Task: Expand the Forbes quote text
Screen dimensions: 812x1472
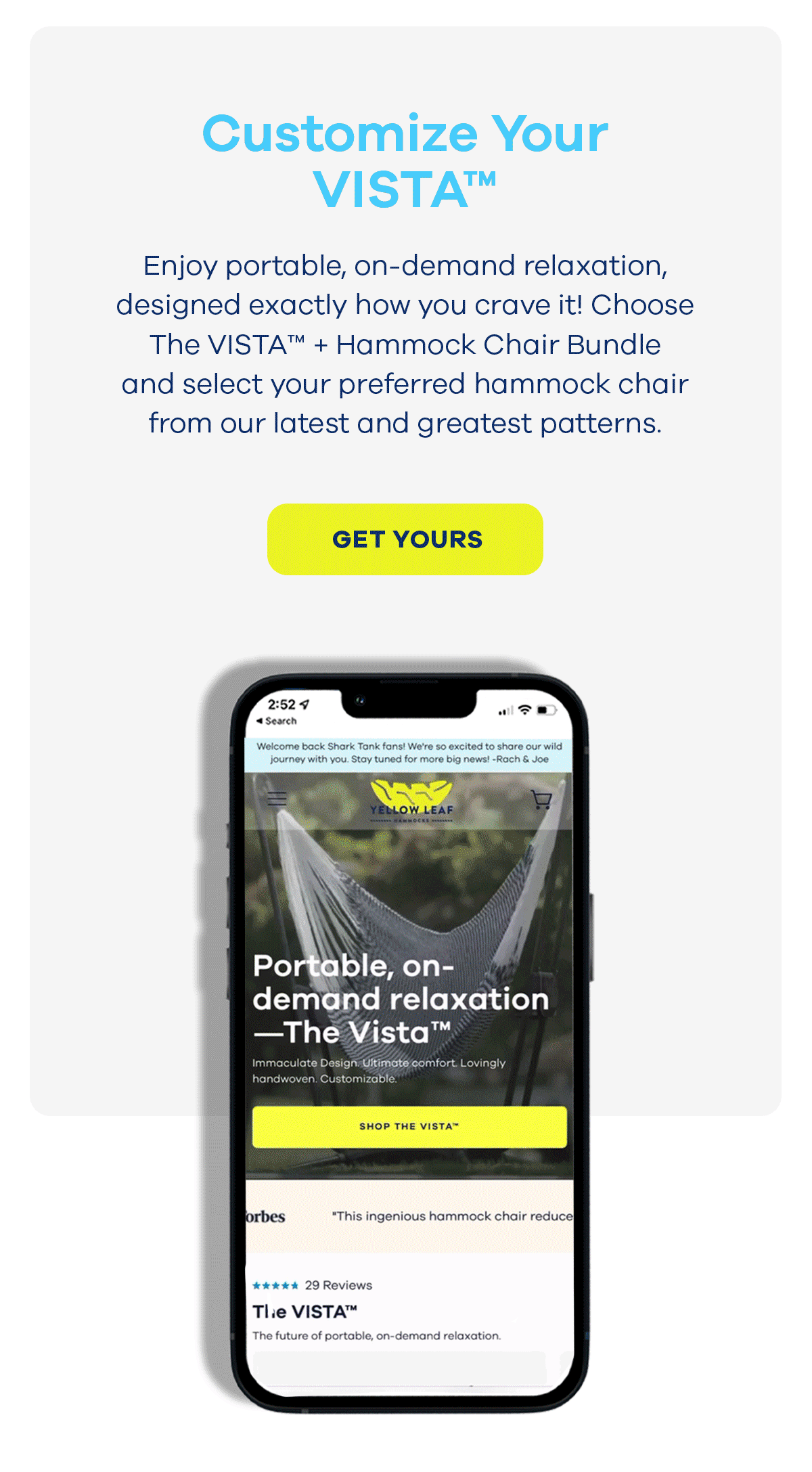Action: [449, 1215]
